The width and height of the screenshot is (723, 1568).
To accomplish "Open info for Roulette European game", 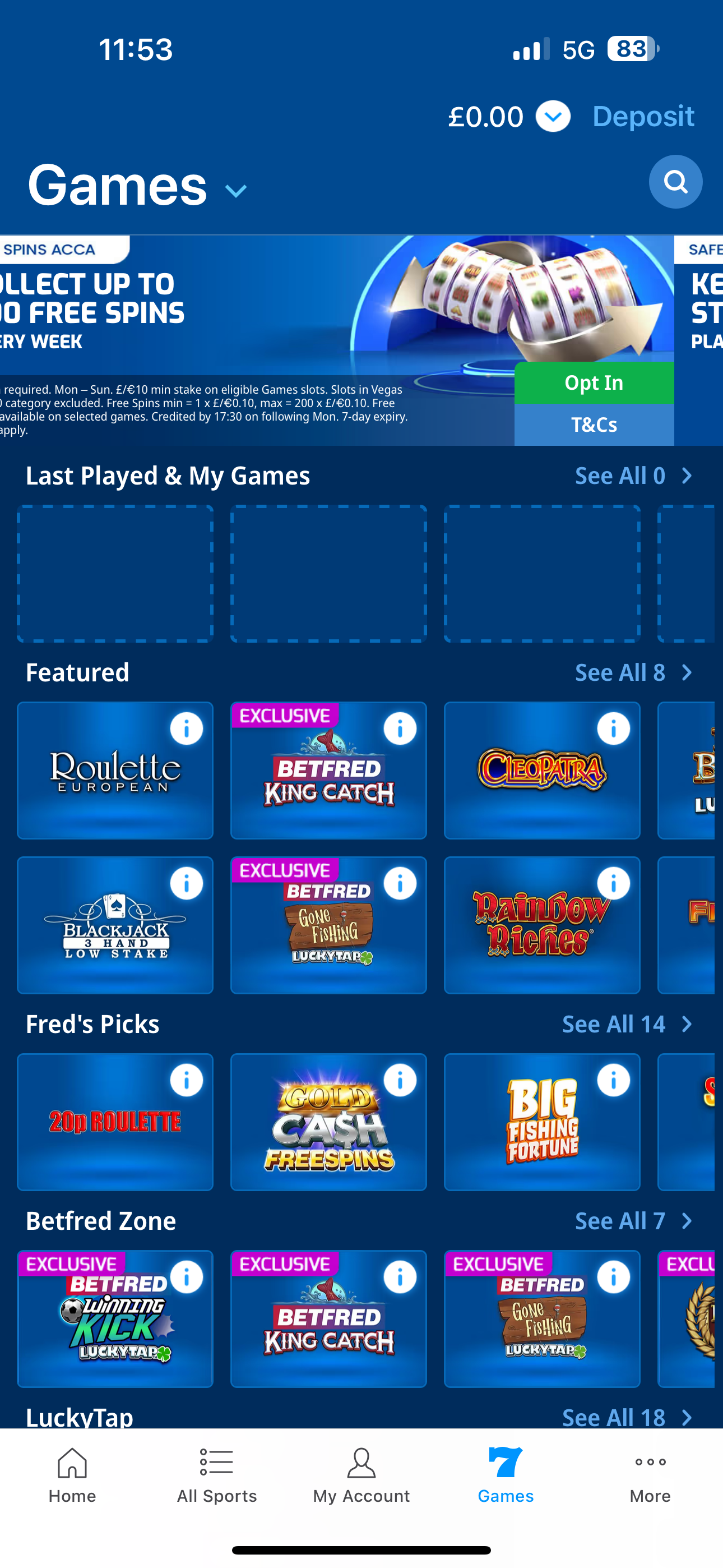I will click(x=186, y=728).
